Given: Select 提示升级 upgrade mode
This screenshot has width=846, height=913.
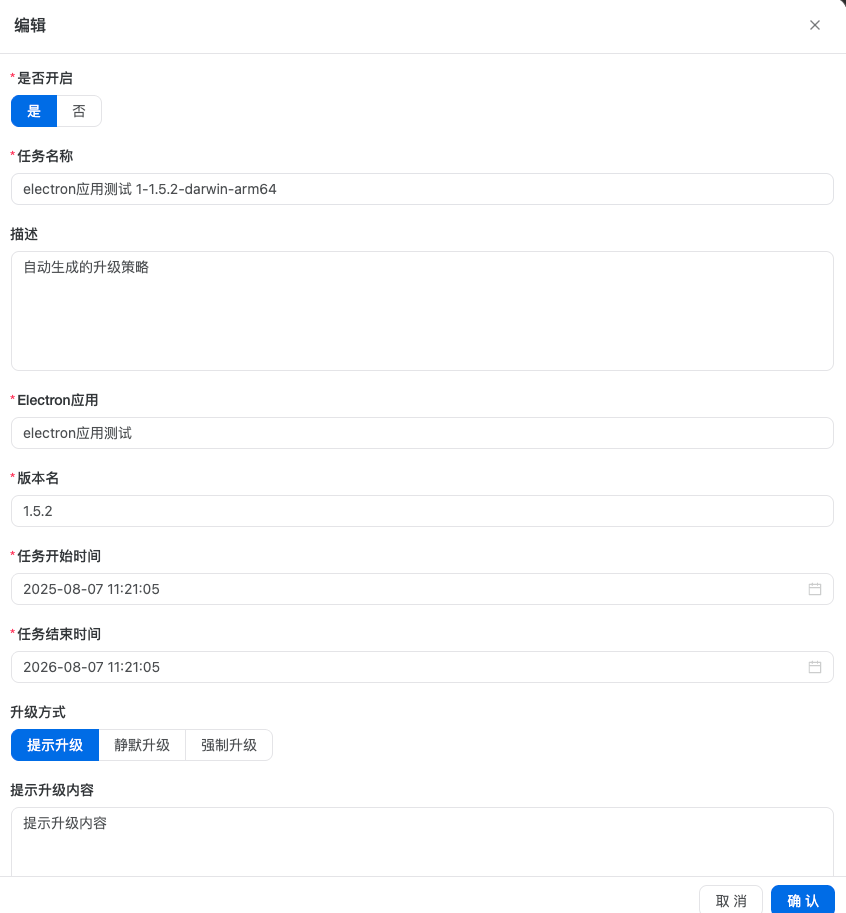Looking at the screenshot, I should (55, 745).
